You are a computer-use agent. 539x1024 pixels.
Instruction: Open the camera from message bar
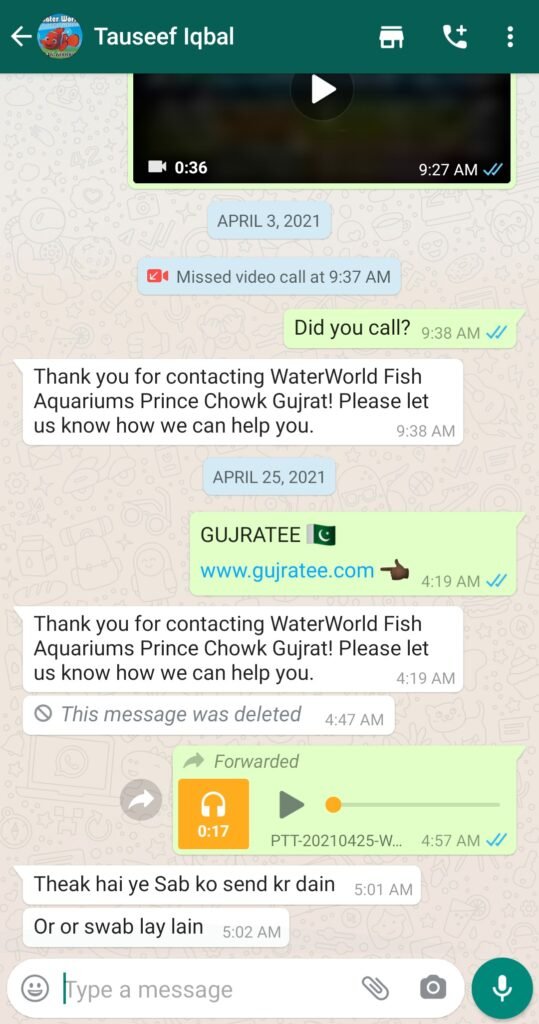433,987
